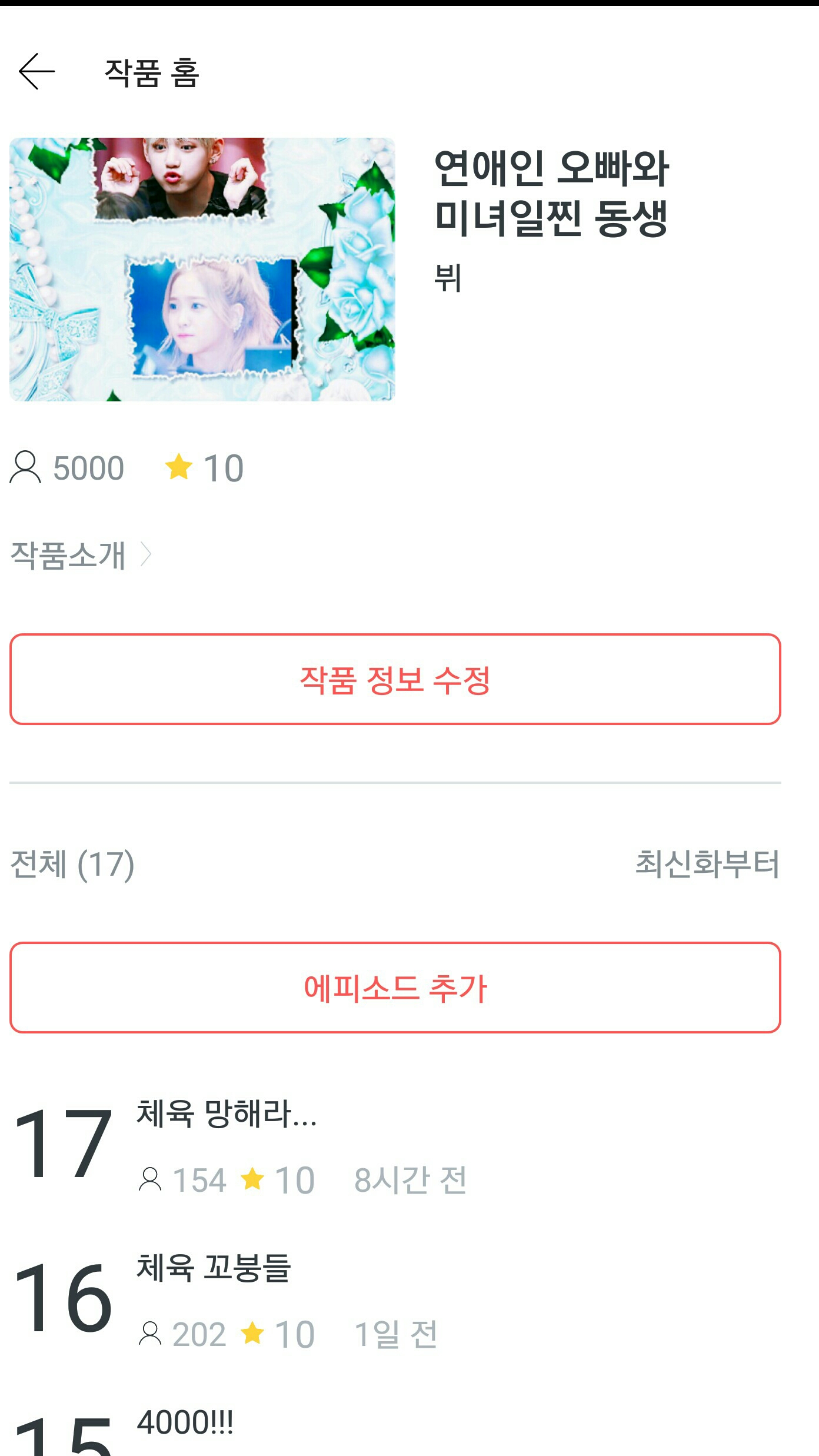Image resolution: width=819 pixels, height=1456 pixels.
Task: Change sort order via 최신화부터
Action: click(707, 864)
